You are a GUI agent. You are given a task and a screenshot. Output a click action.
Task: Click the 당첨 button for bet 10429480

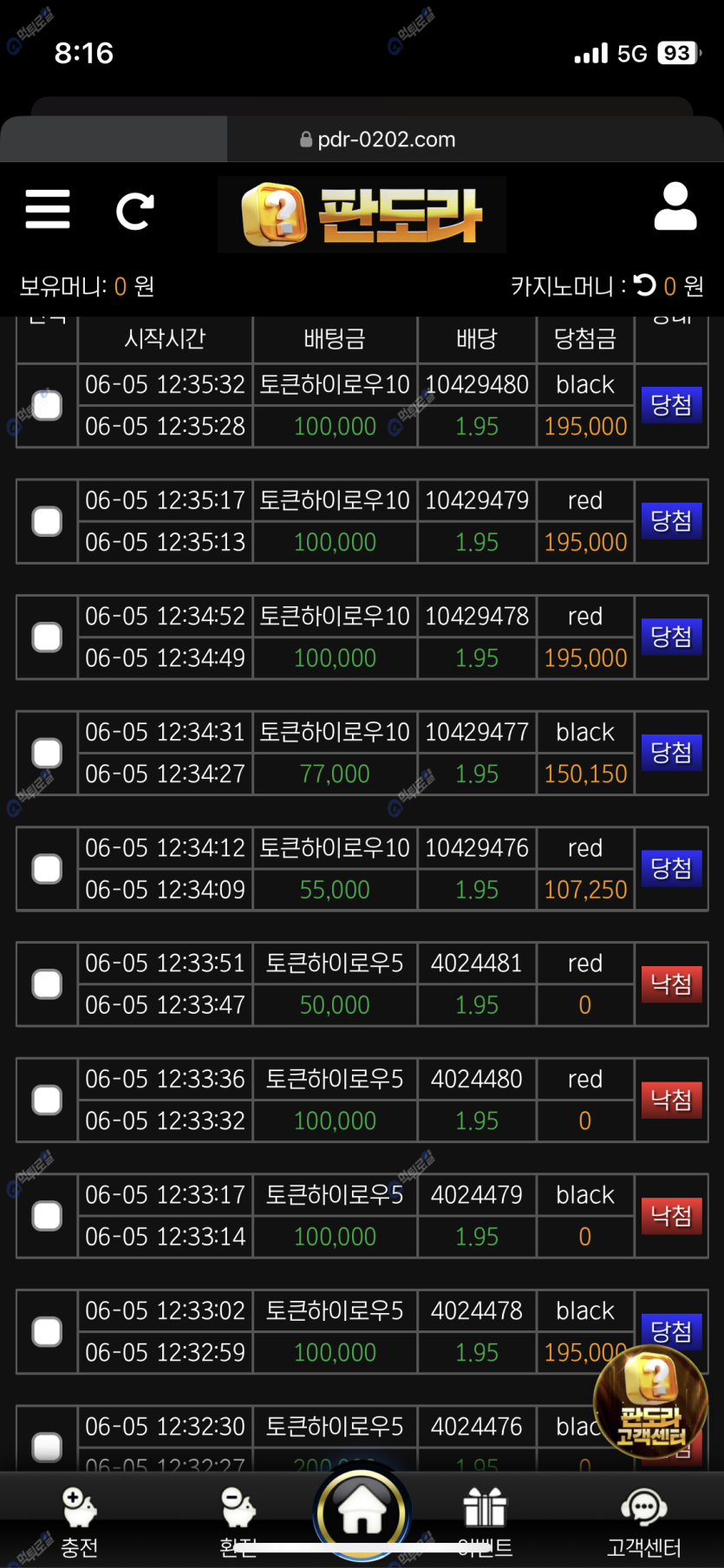tap(671, 404)
